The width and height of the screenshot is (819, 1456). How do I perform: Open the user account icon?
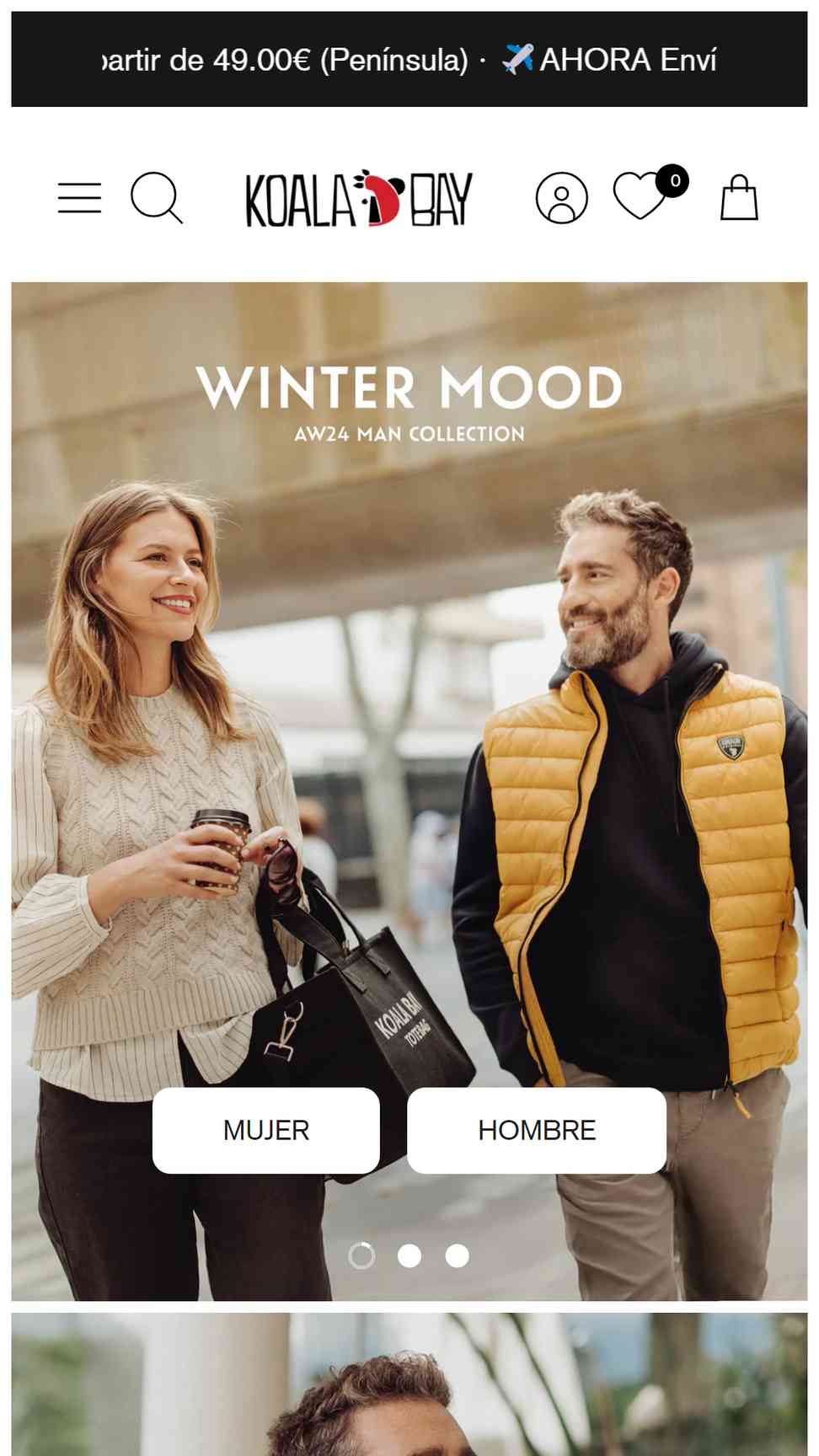(562, 198)
